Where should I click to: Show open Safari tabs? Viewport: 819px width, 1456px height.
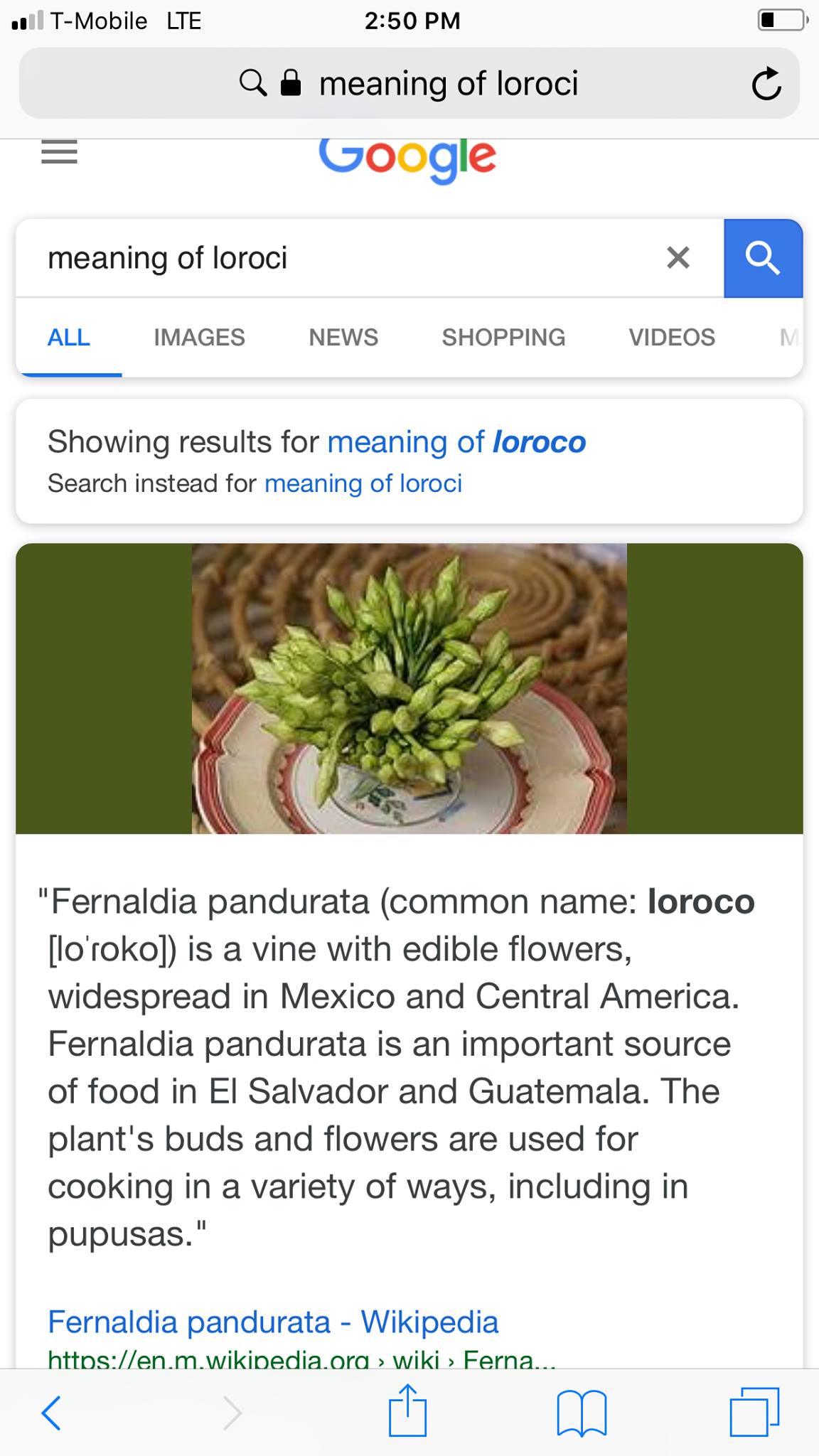pyautogui.click(x=754, y=1411)
